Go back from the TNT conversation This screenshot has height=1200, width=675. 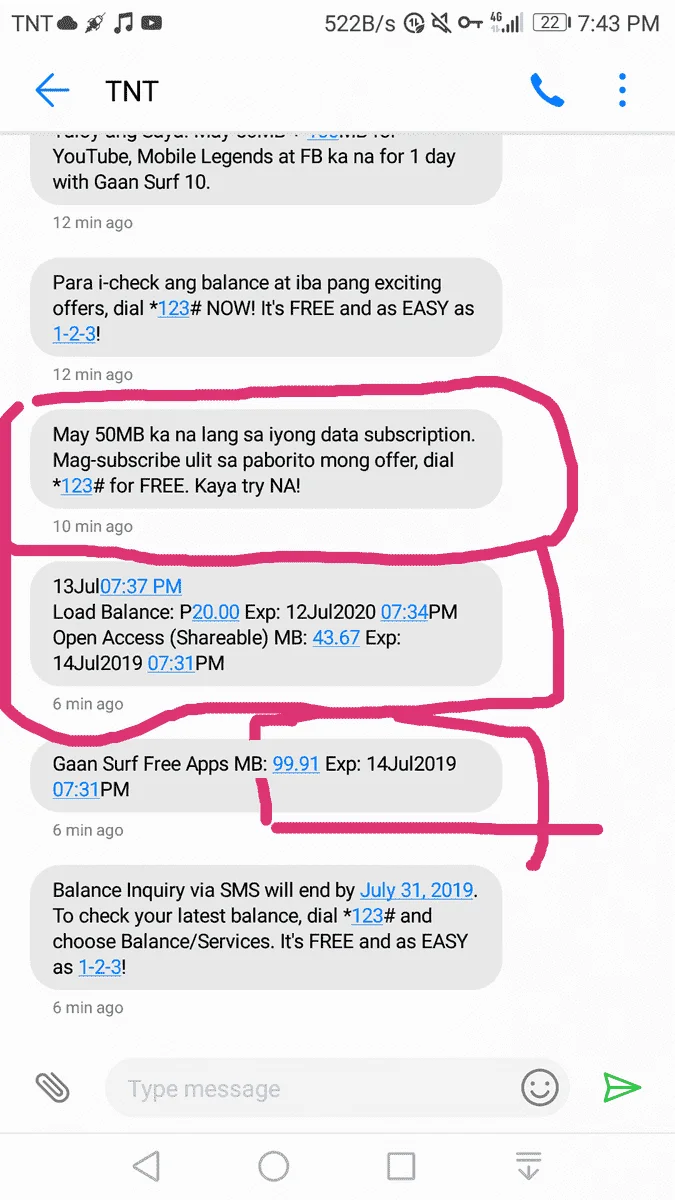click(x=52, y=91)
